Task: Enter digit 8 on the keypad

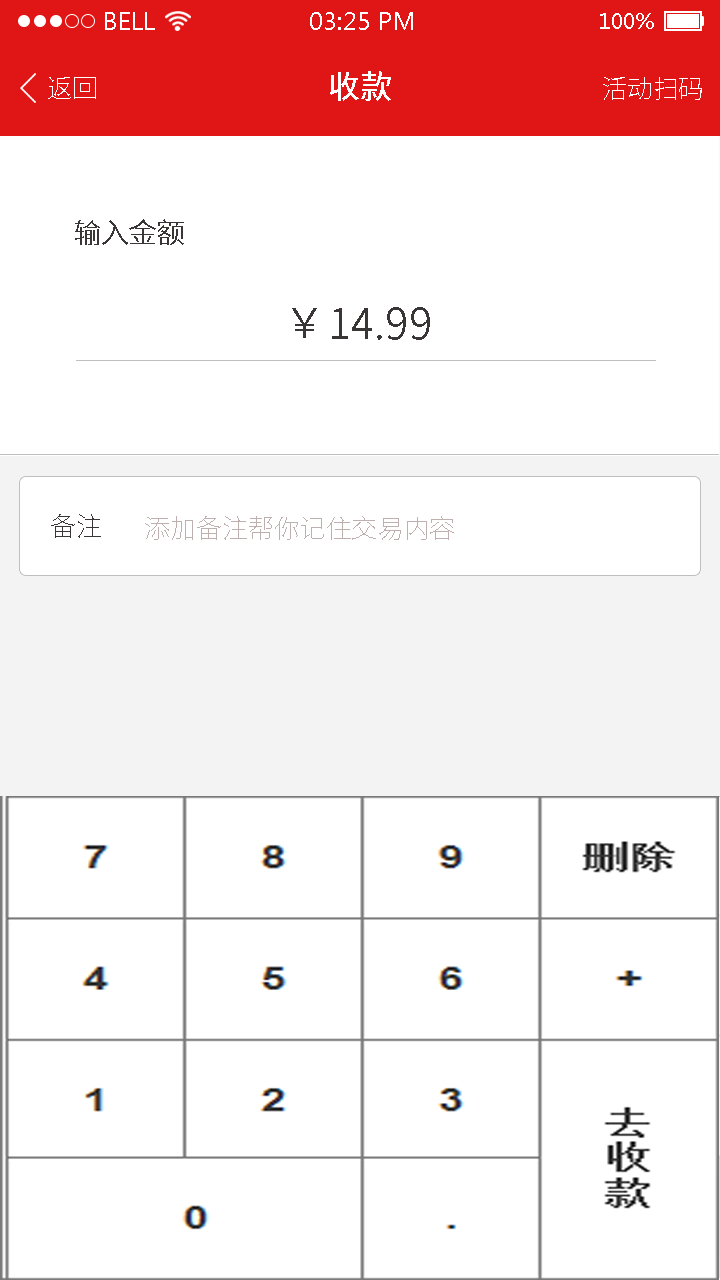Action: pyautogui.click(x=273, y=857)
